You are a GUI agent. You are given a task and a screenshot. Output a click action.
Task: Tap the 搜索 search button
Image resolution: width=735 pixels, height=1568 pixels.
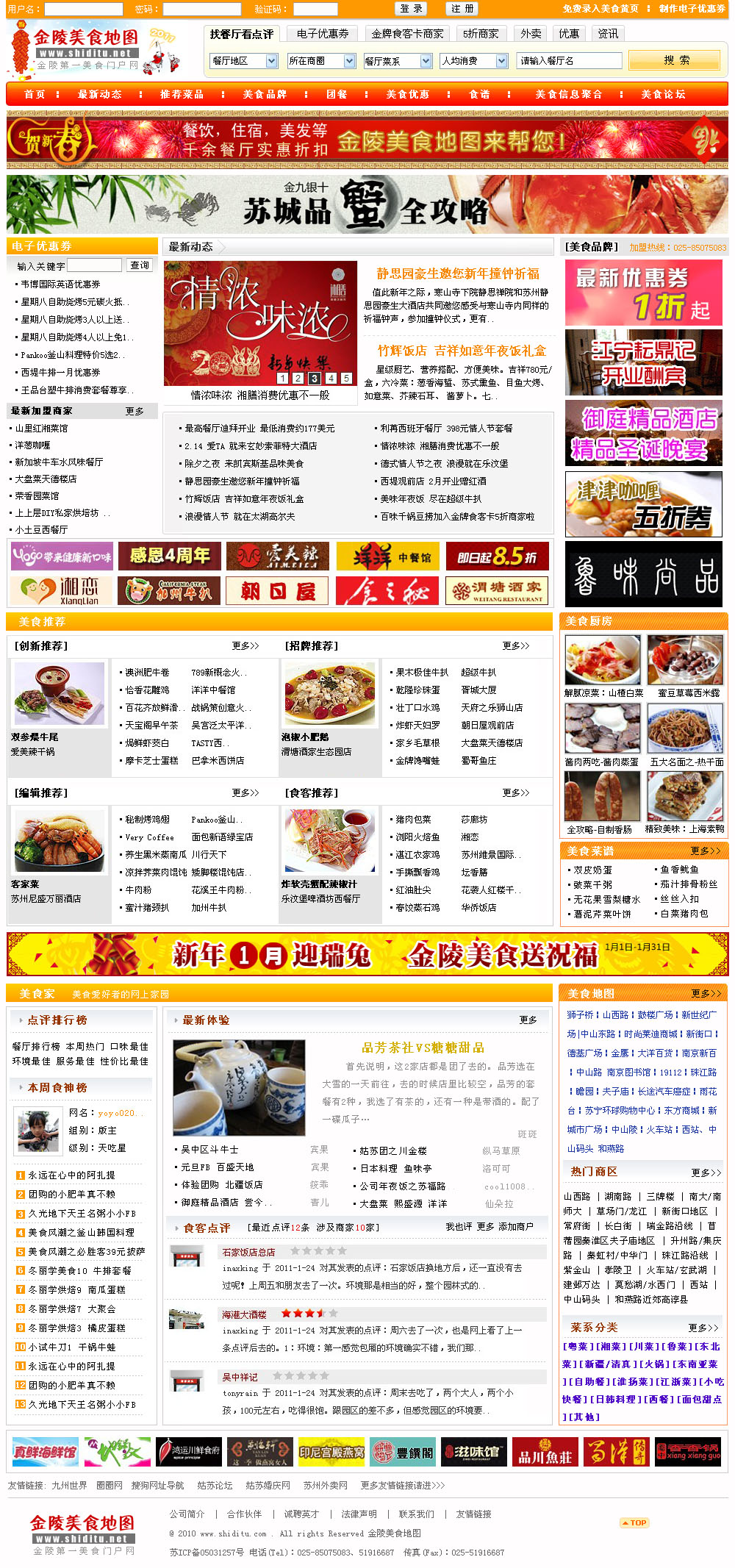pos(675,60)
